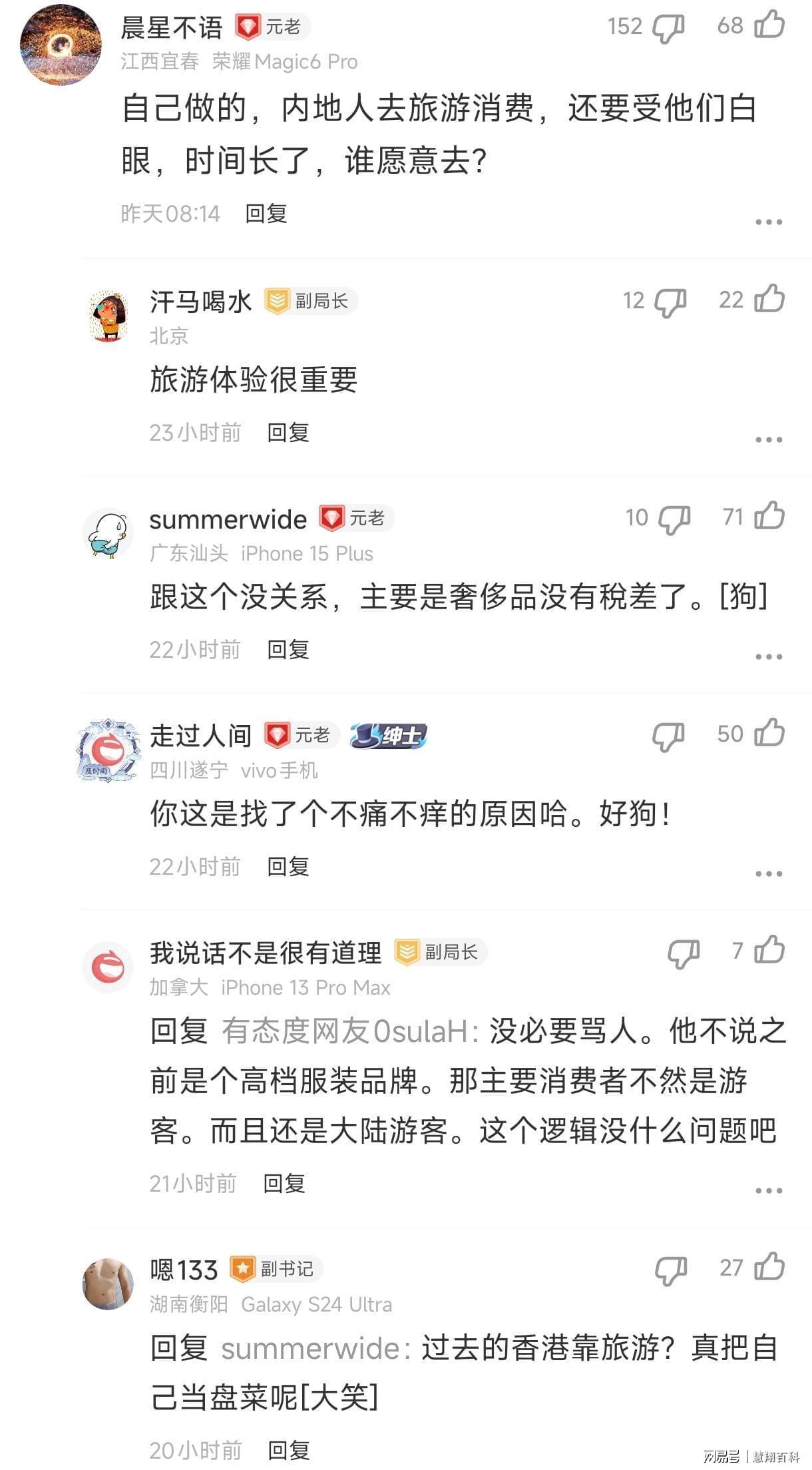Dislike 汗马喝水's comment

tap(670, 302)
